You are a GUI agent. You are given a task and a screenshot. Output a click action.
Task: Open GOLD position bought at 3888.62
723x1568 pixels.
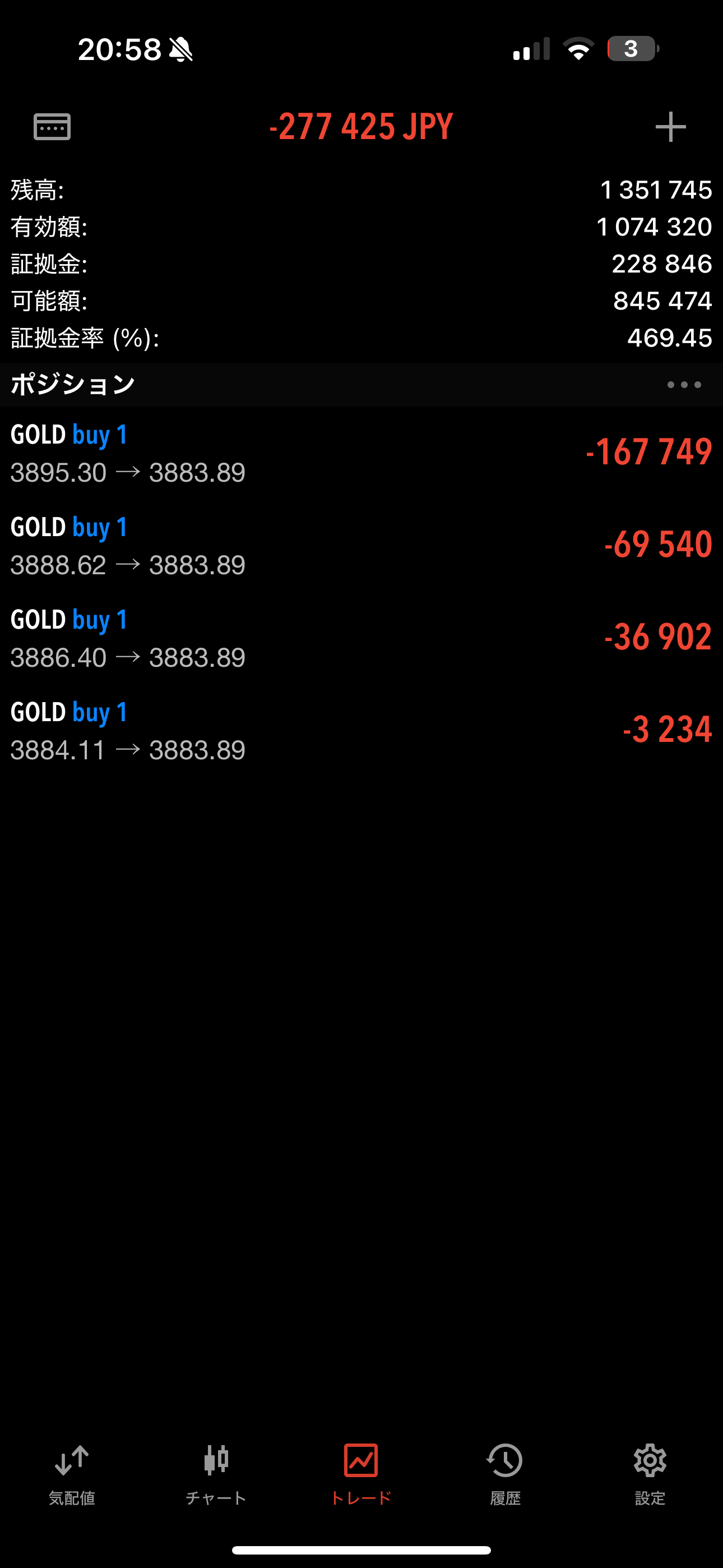tap(361, 546)
